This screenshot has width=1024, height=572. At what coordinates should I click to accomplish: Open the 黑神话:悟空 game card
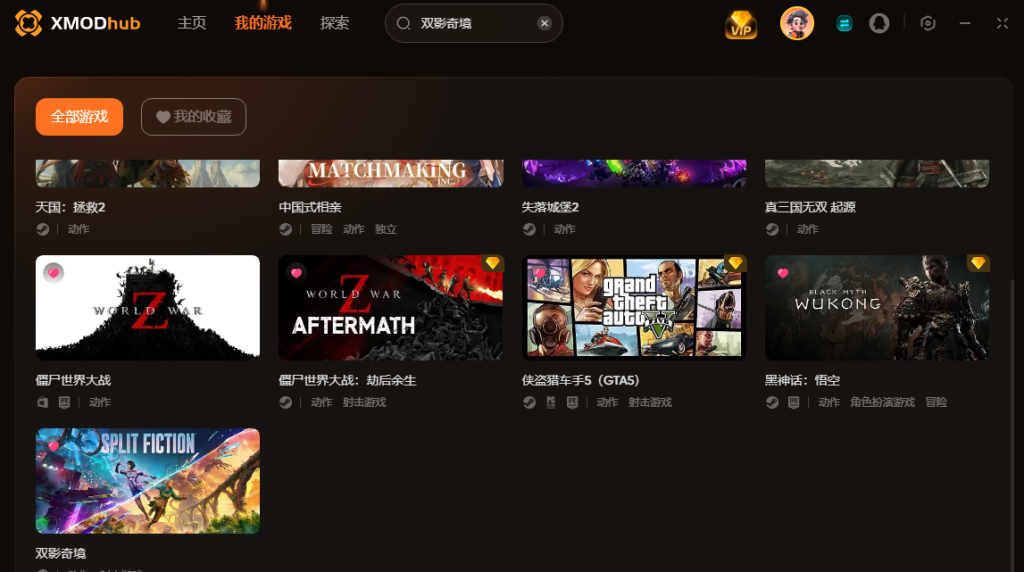[877, 308]
